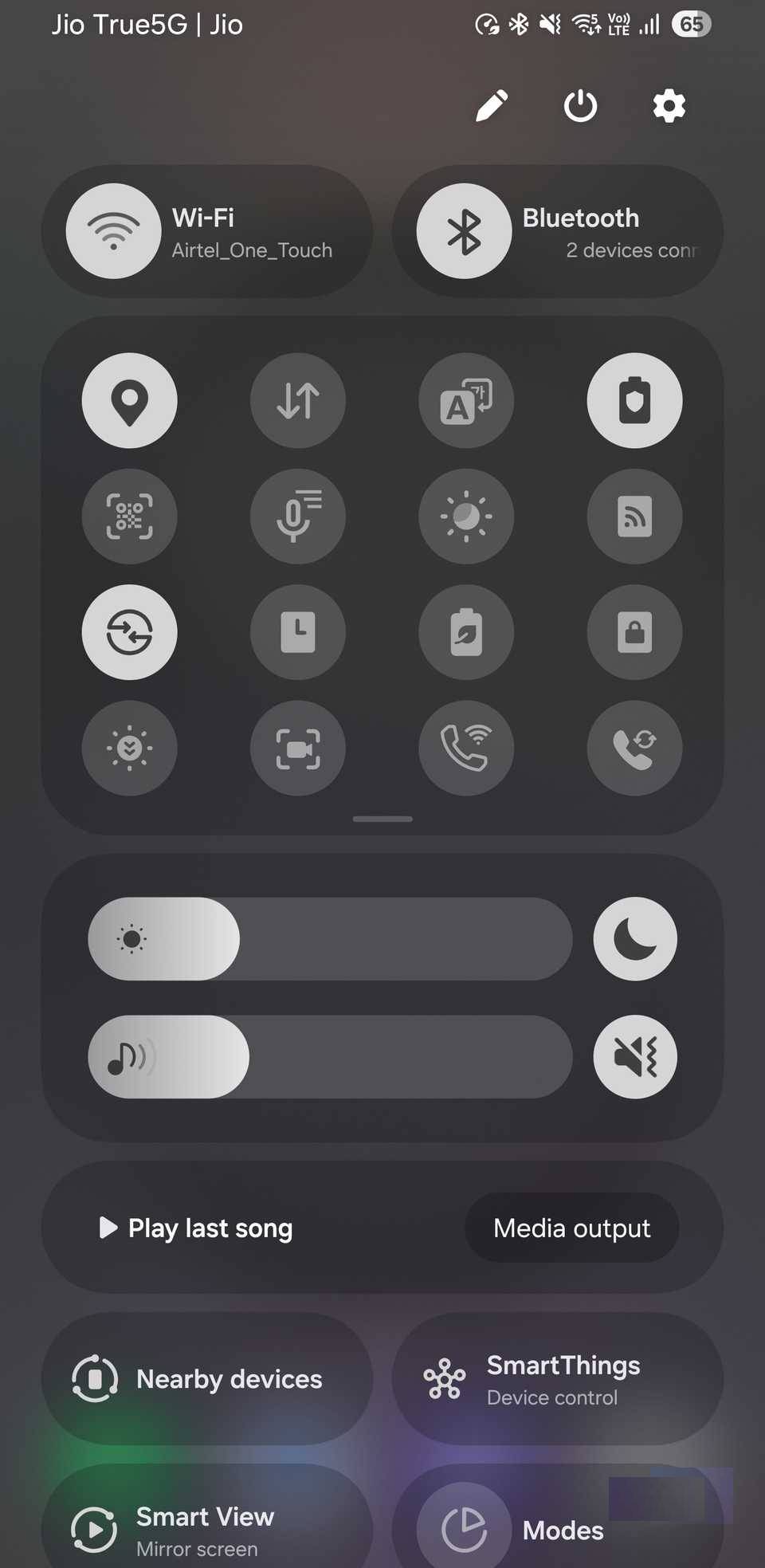Open Media output
The image size is (765, 1568).
[x=571, y=1228]
